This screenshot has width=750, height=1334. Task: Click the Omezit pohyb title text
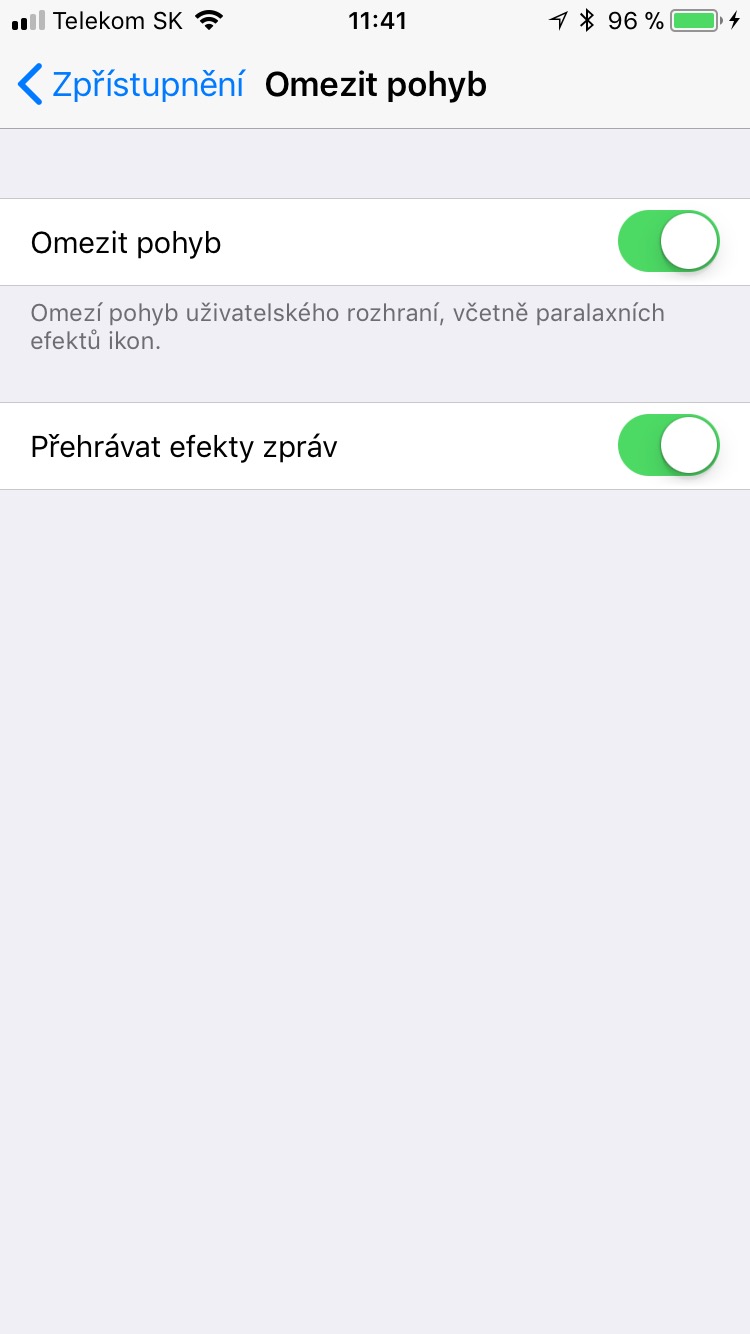375,84
